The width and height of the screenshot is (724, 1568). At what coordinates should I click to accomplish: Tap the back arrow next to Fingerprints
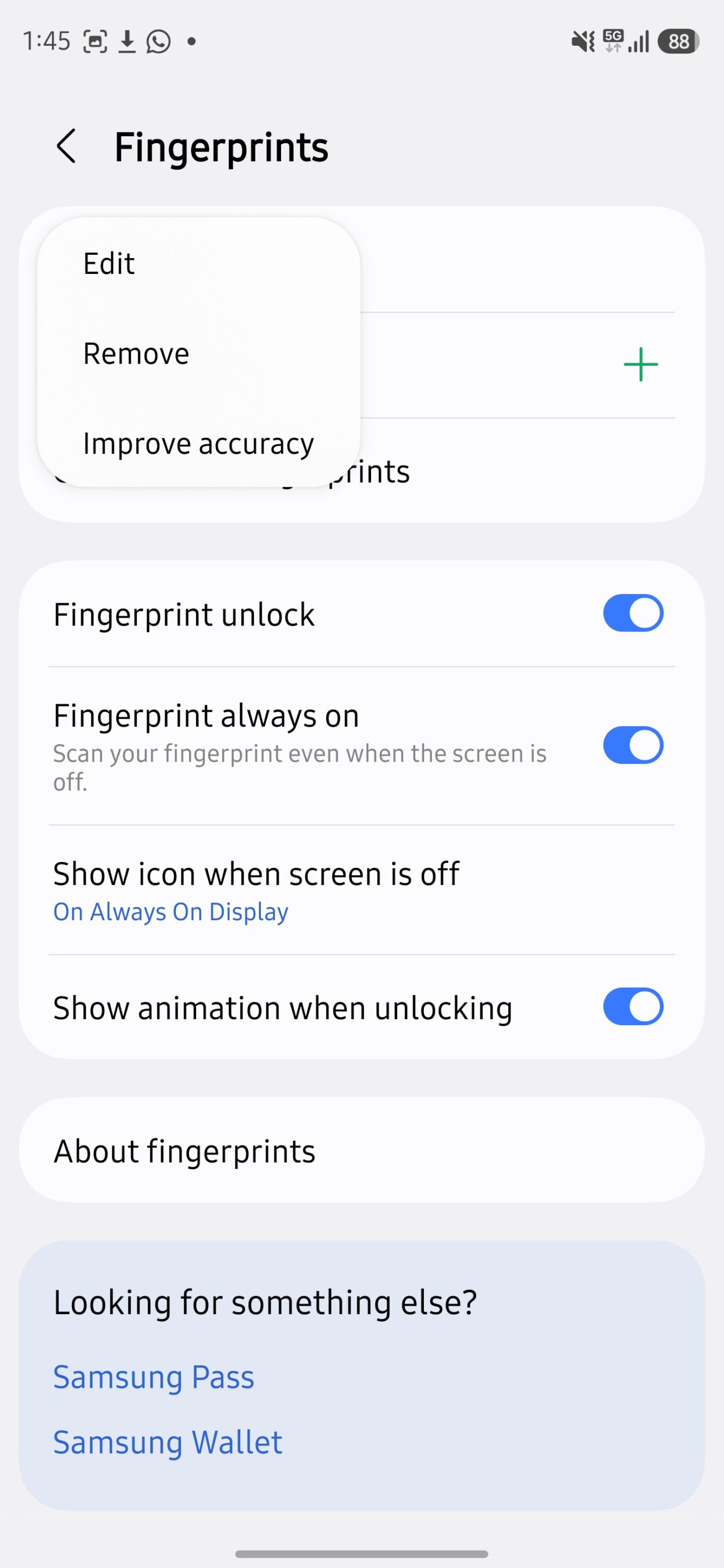click(68, 146)
